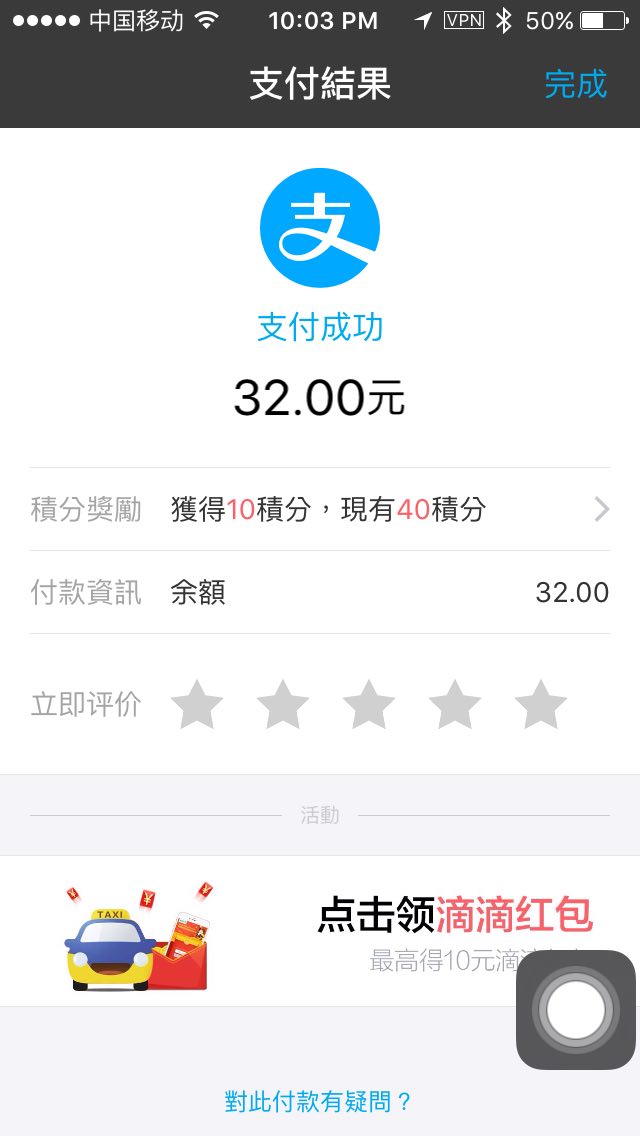640x1136 pixels.
Task: Open the 点击领滴滴红包 promotion banner
Action: 300,931
